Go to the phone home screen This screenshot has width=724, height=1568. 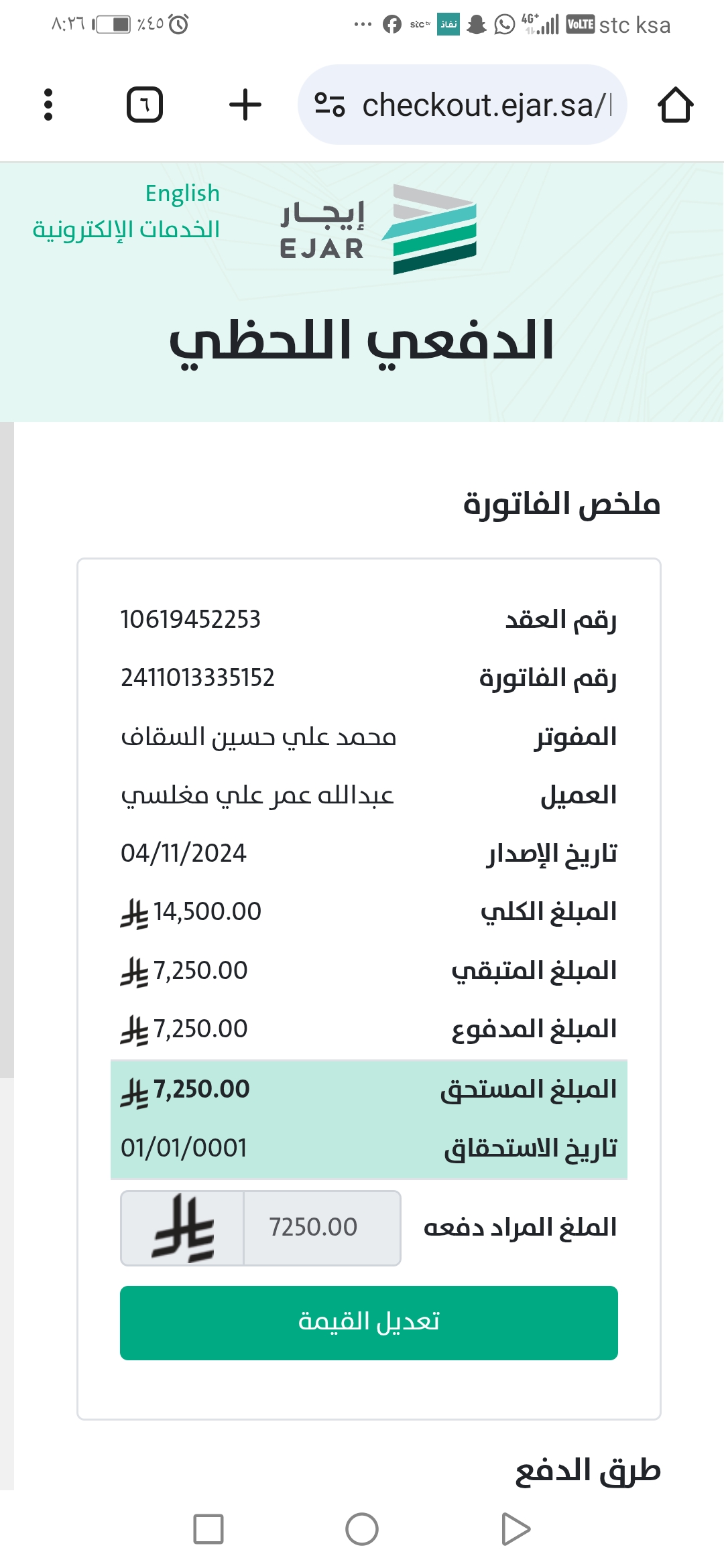pyautogui.click(x=362, y=1529)
